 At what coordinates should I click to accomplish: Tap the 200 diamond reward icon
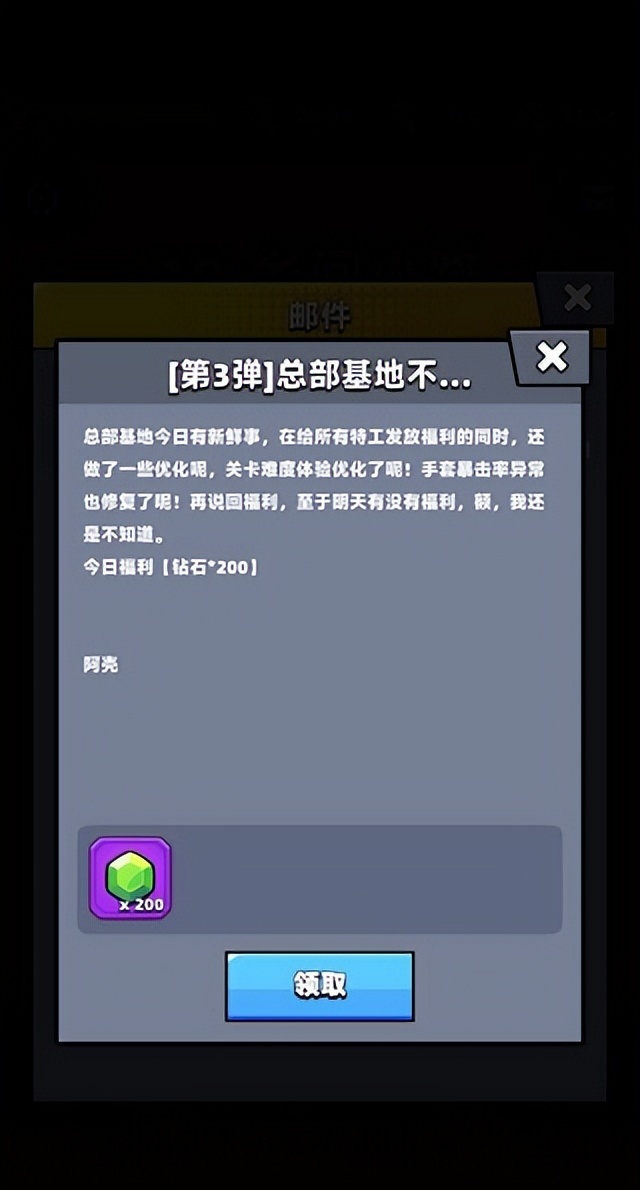[130, 878]
